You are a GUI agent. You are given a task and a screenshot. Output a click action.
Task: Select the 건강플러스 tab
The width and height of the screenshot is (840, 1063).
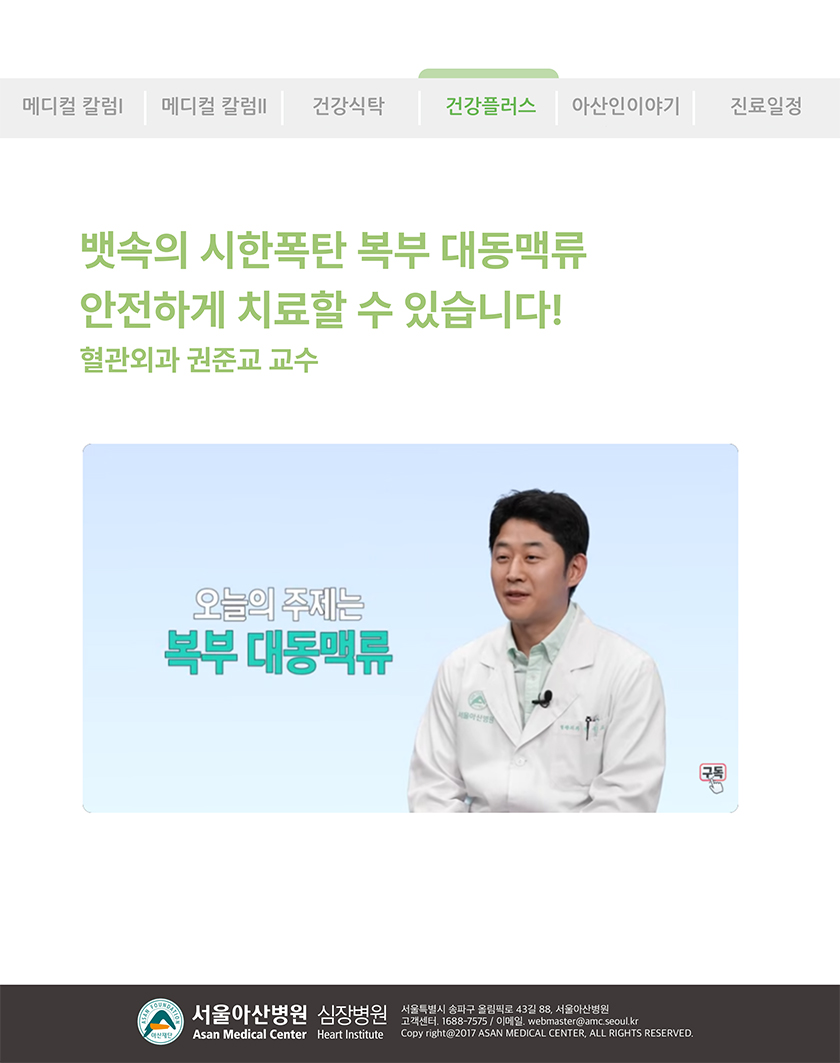tap(490, 107)
